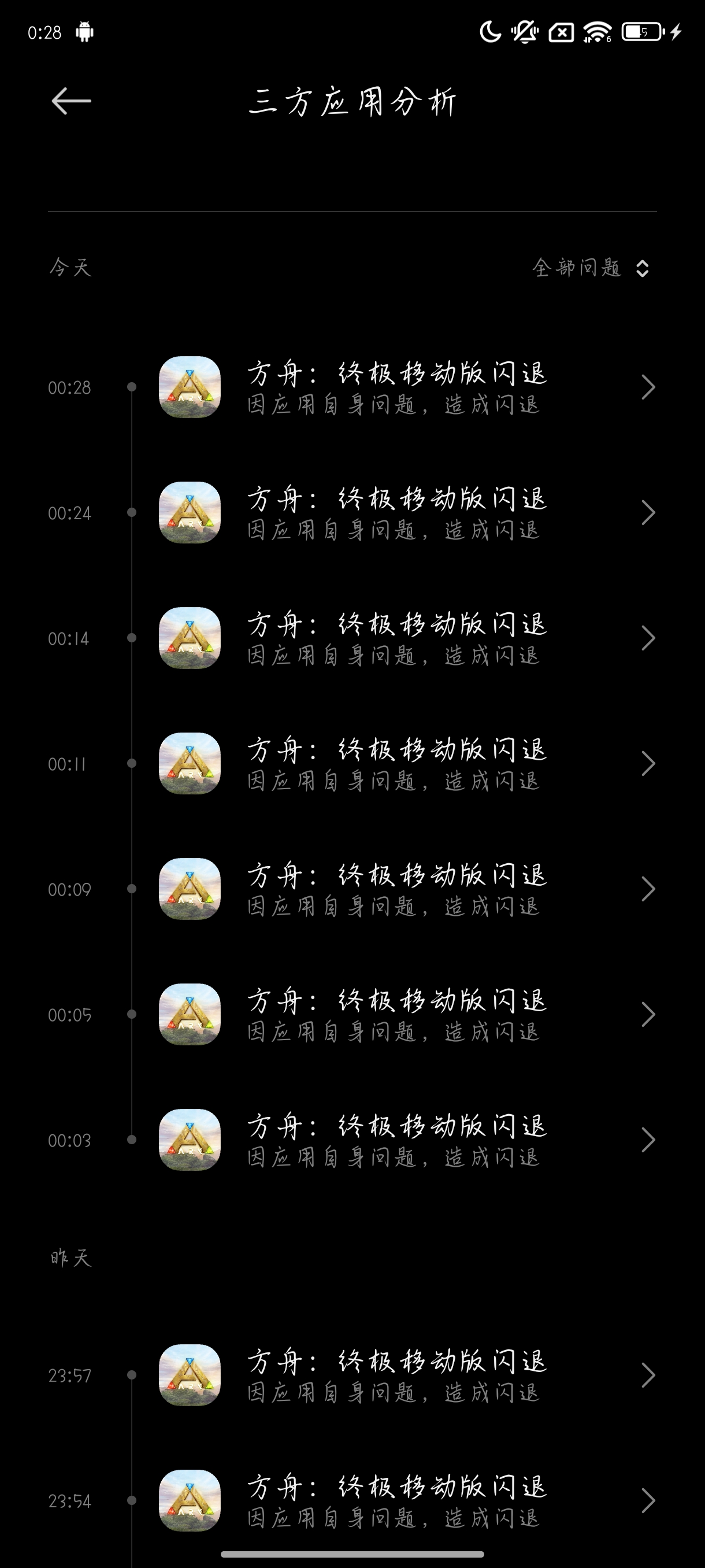Open the 00:28 方舟 crash record
Viewport: 705px width, 1568px height.
(x=396, y=387)
